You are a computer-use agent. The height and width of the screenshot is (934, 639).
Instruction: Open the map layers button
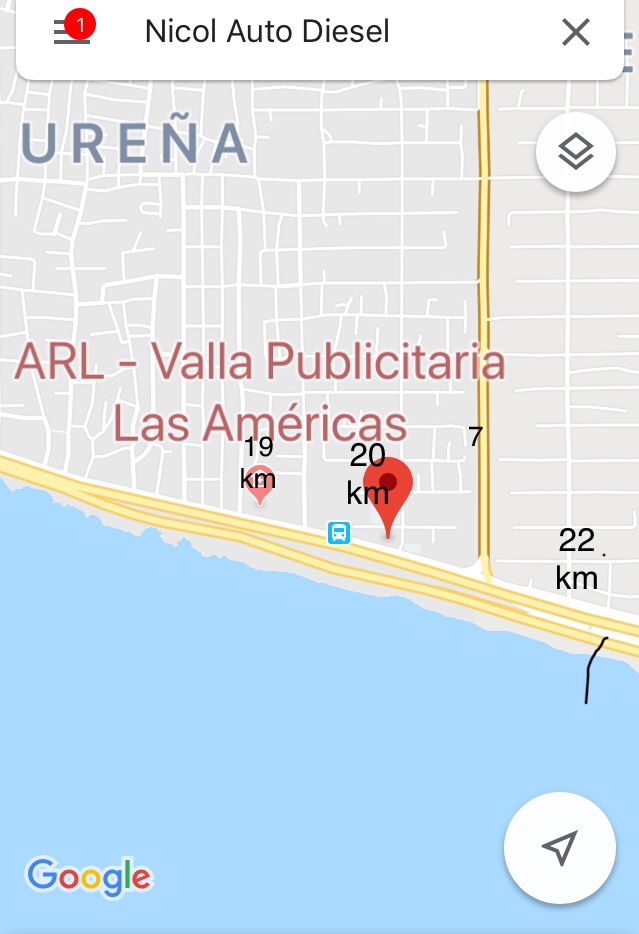(x=575, y=152)
